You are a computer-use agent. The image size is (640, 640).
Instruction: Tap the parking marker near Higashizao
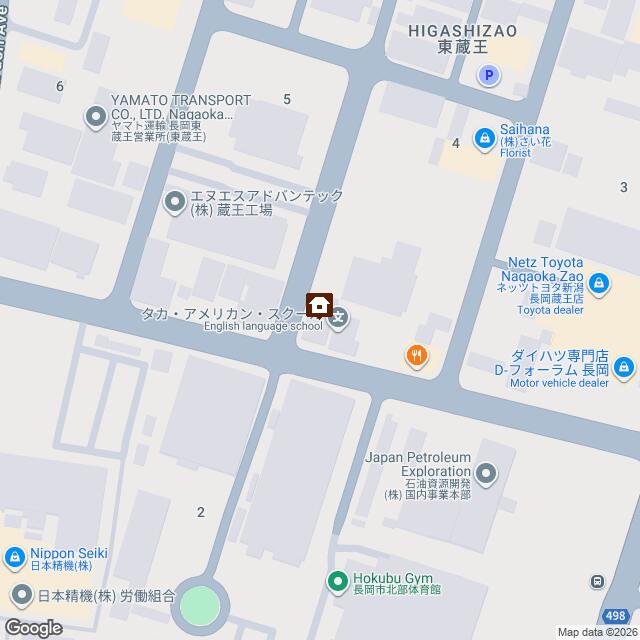(487, 74)
